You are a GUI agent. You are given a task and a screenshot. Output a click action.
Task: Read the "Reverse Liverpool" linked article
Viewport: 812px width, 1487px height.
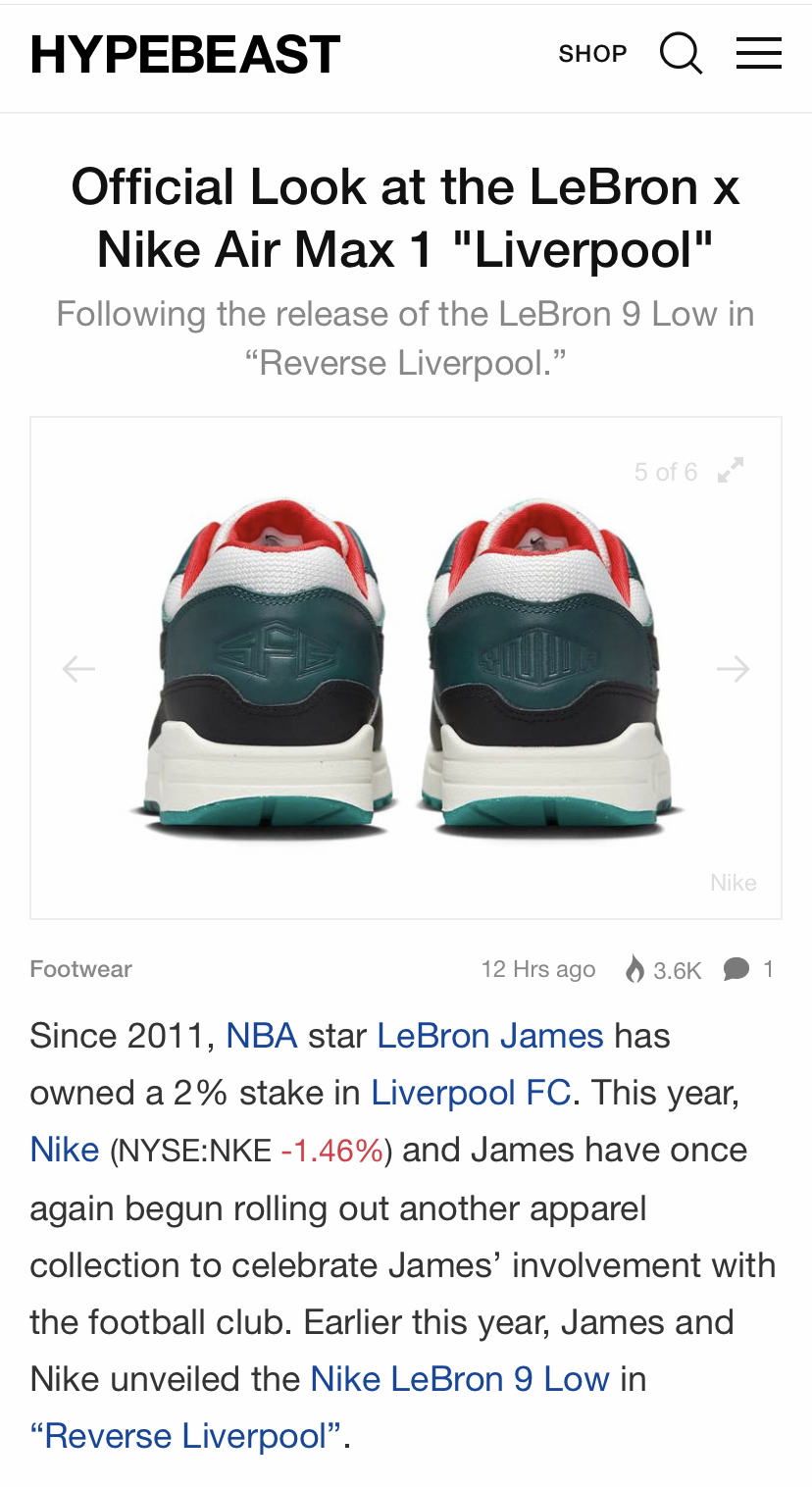pos(186,1436)
